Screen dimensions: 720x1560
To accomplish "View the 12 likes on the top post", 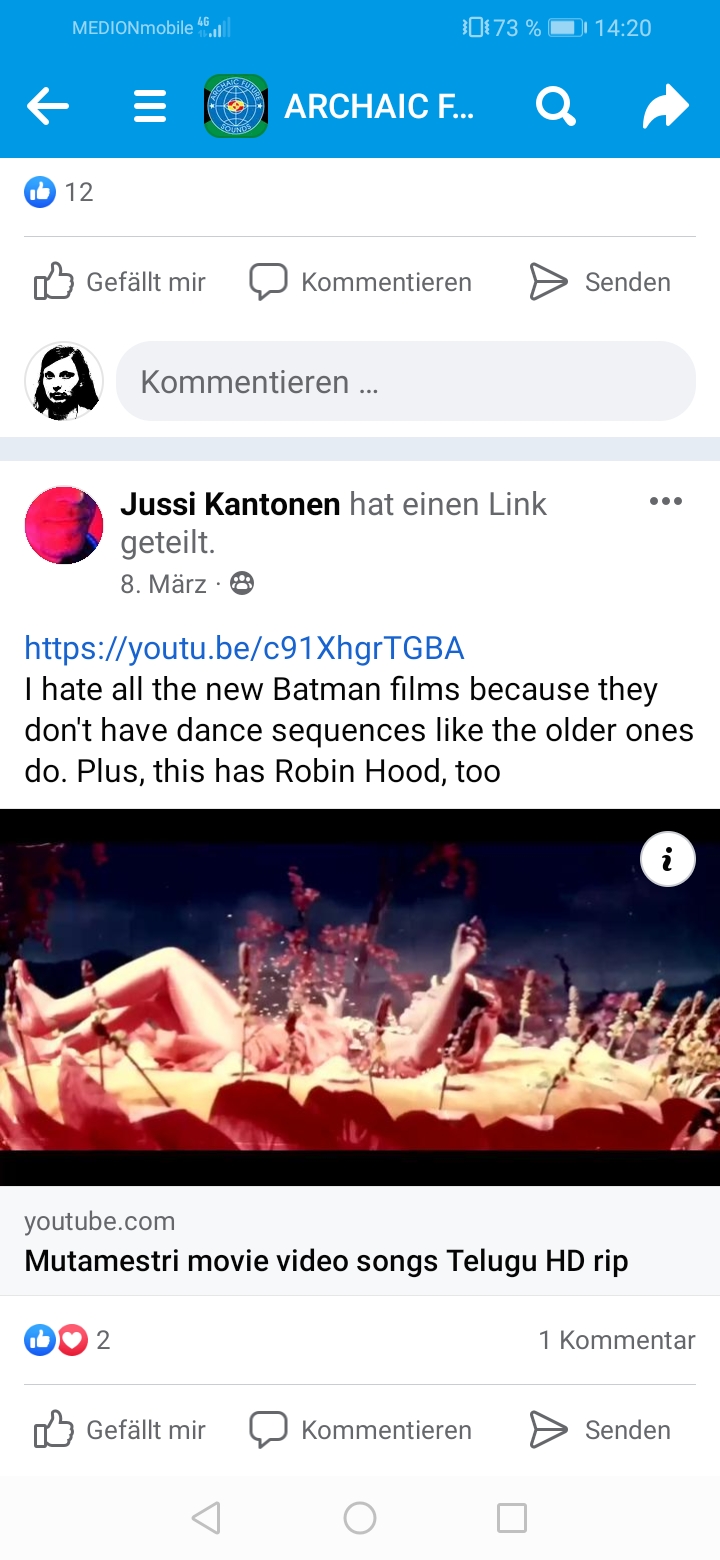I will pos(59,192).
